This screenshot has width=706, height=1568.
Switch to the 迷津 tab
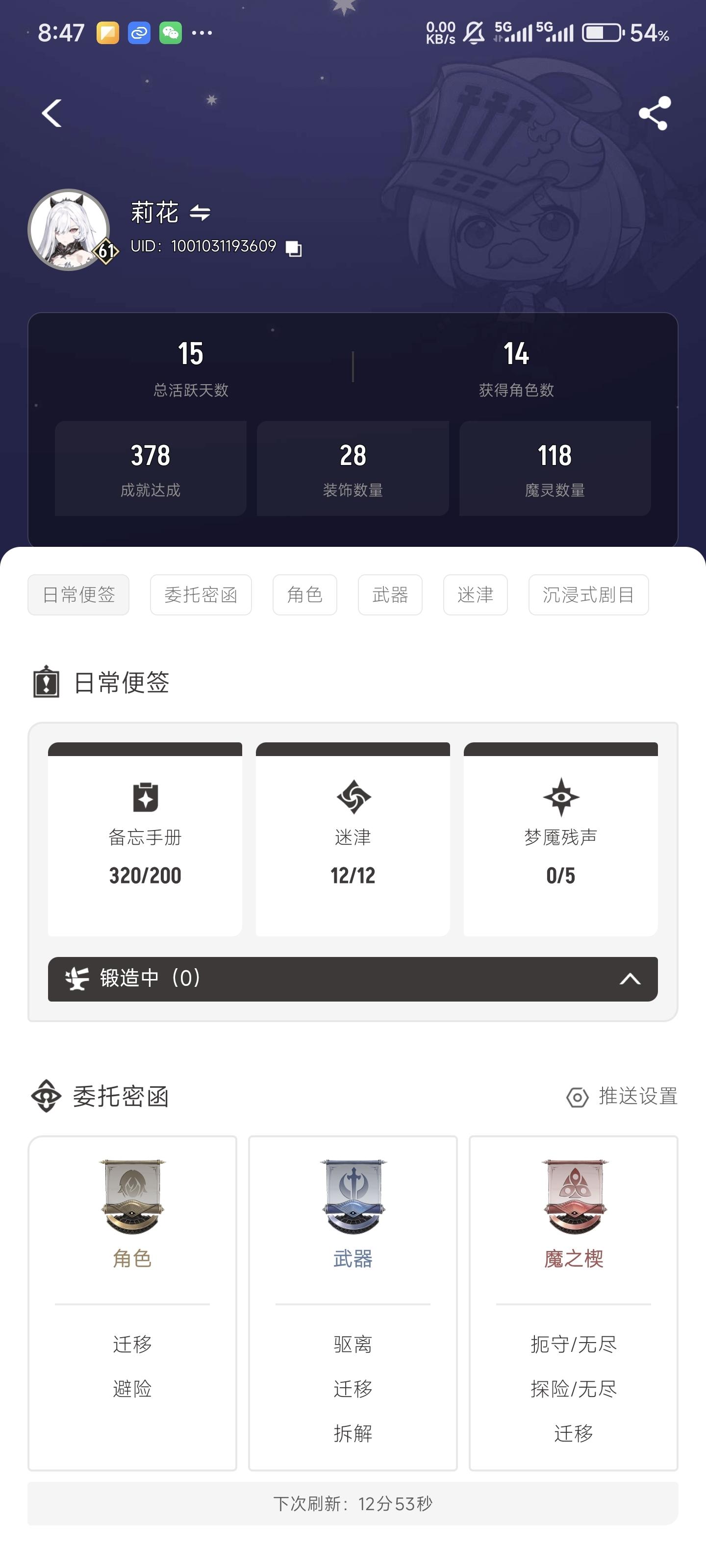click(475, 595)
